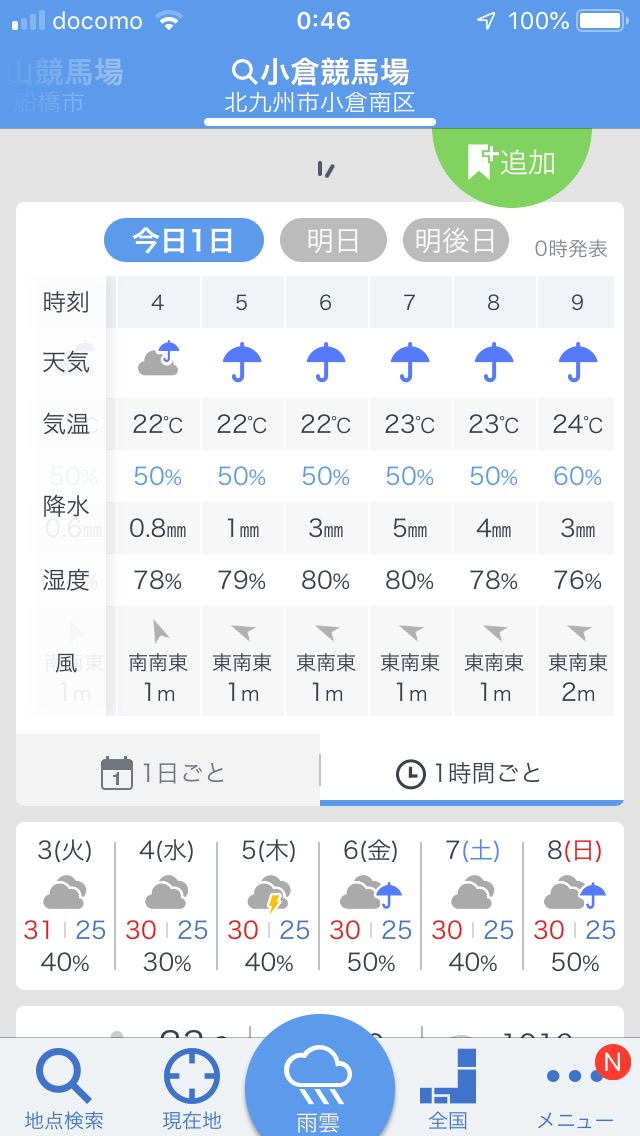
Task: View forecast for 8(日)
Action: click(575, 906)
